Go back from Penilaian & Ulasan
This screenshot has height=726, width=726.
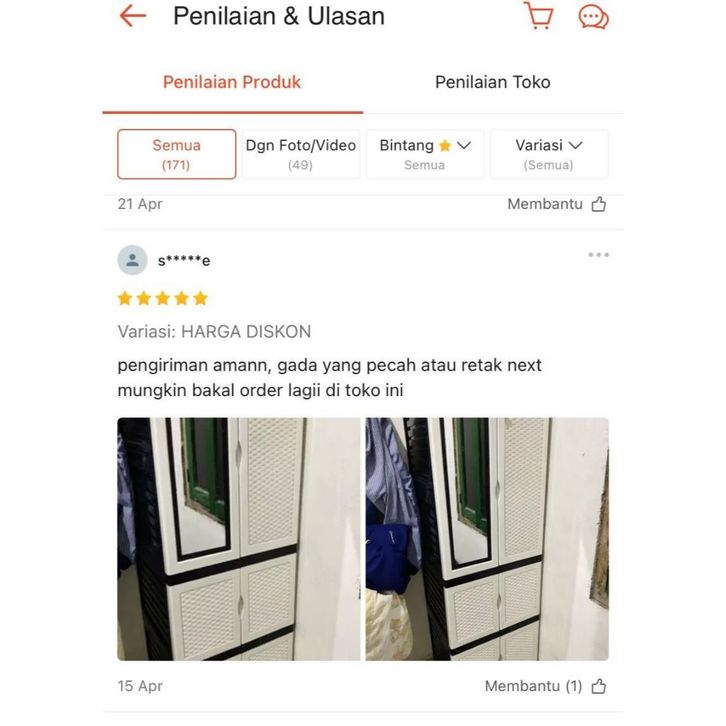[133, 16]
